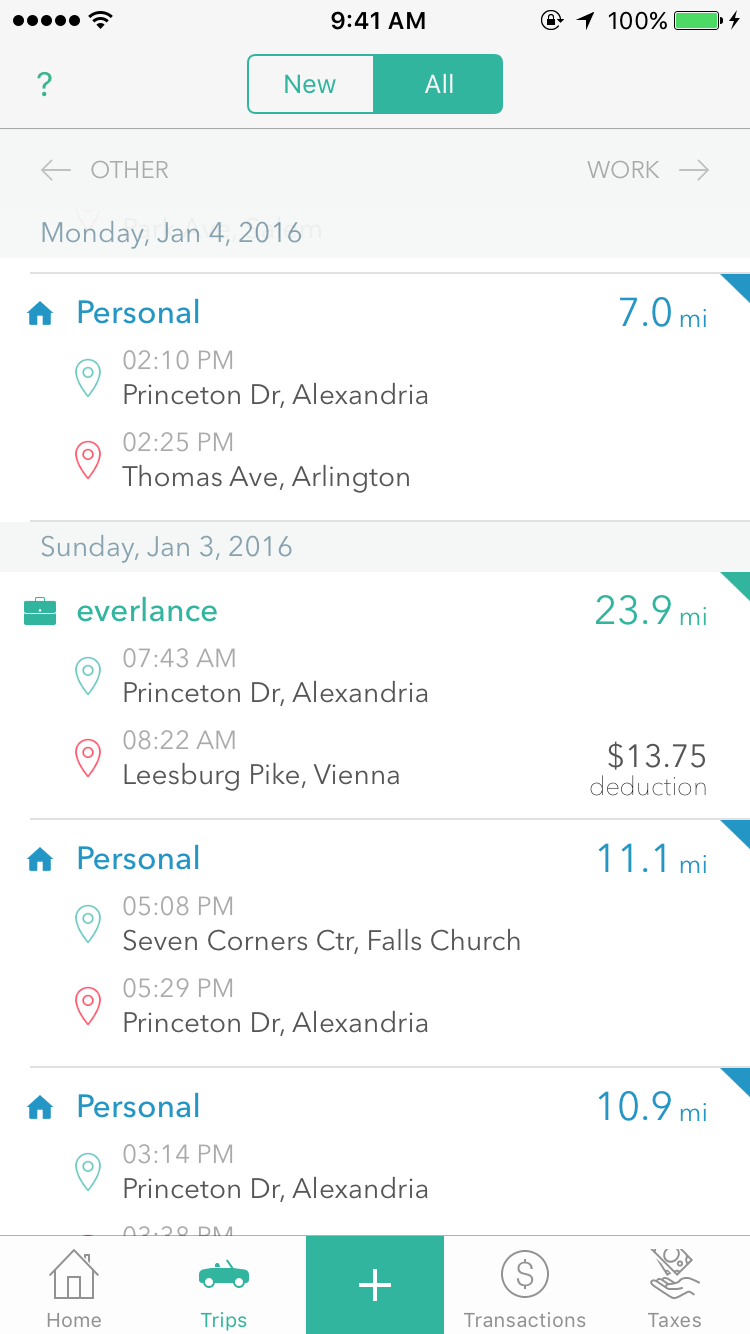Viewport: 750px width, 1334px height.
Task: Open the 10.9 mi Personal trip
Action: (375, 1152)
